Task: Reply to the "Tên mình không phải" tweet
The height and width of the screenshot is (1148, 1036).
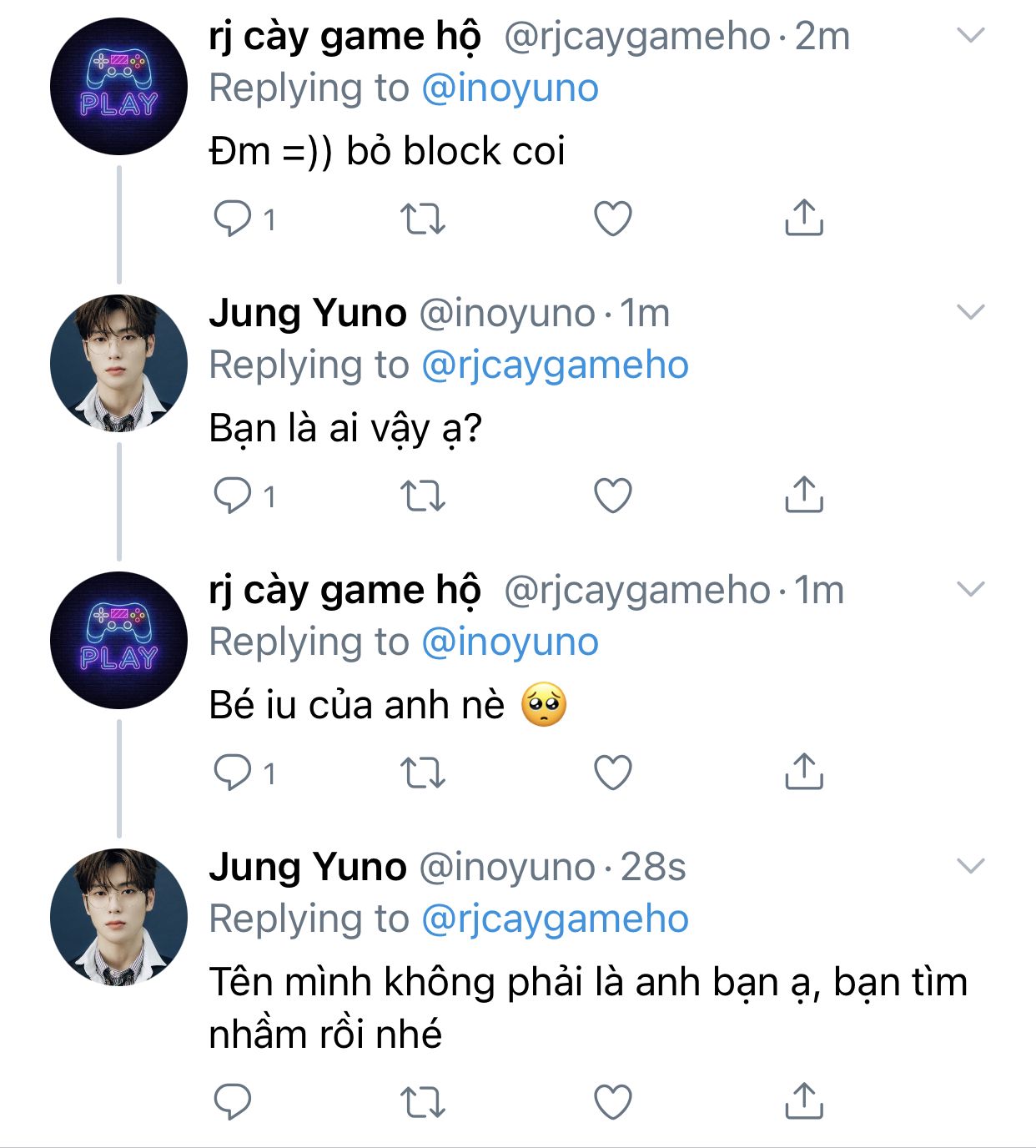Action: point(233,1101)
